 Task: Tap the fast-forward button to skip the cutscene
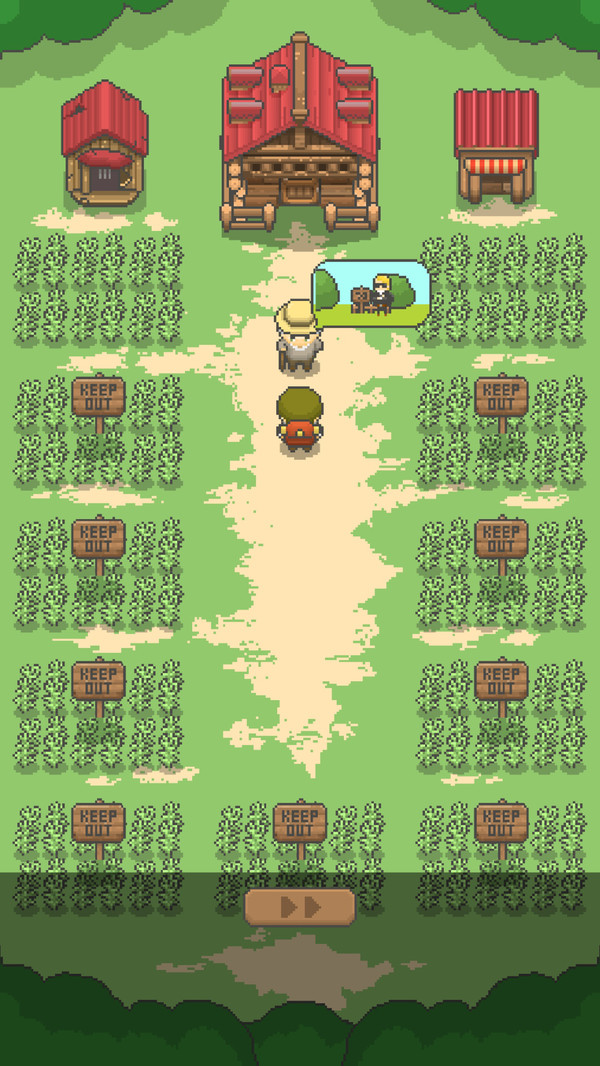coord(300,907)
